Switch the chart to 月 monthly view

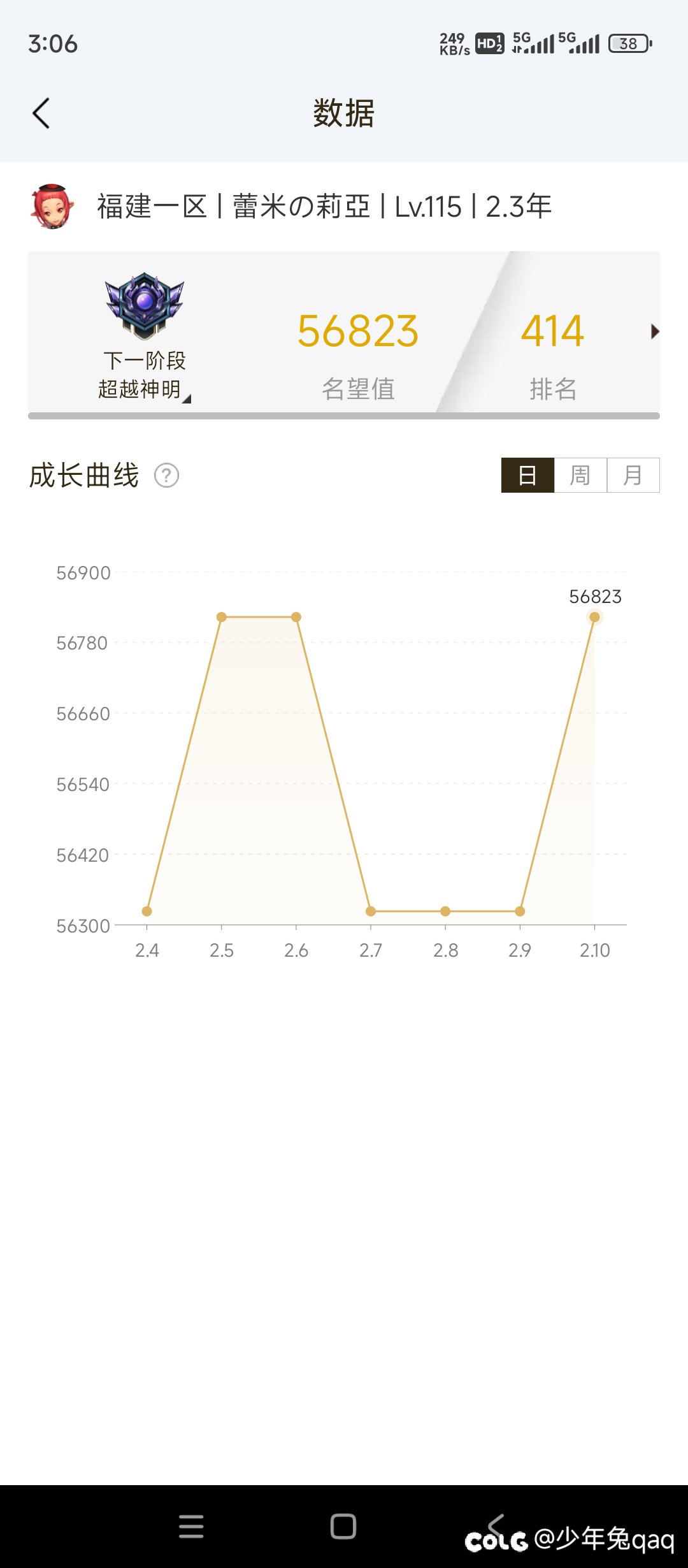click(x=633, y=475)
